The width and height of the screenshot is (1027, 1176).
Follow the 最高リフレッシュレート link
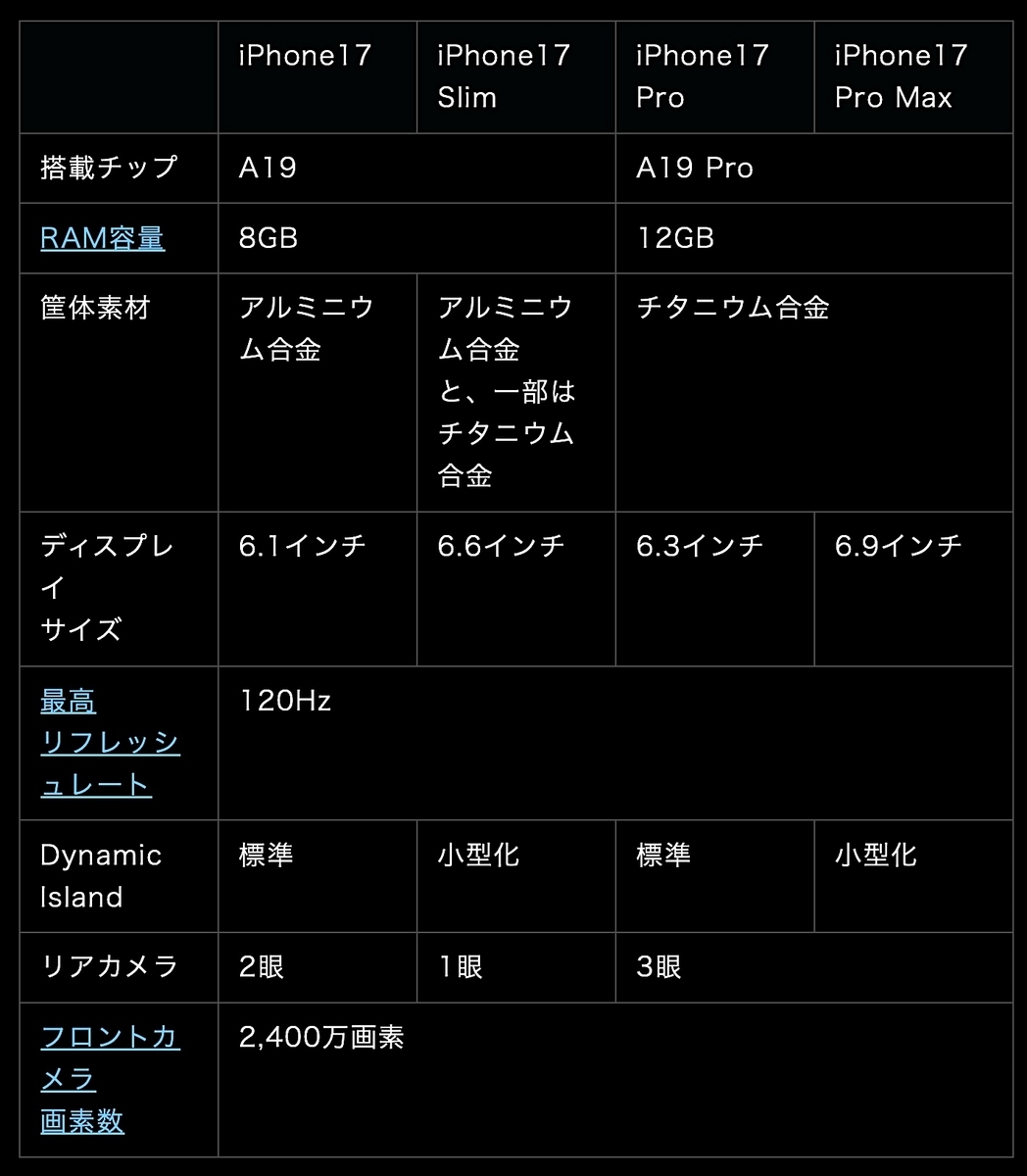click(110, 743)
